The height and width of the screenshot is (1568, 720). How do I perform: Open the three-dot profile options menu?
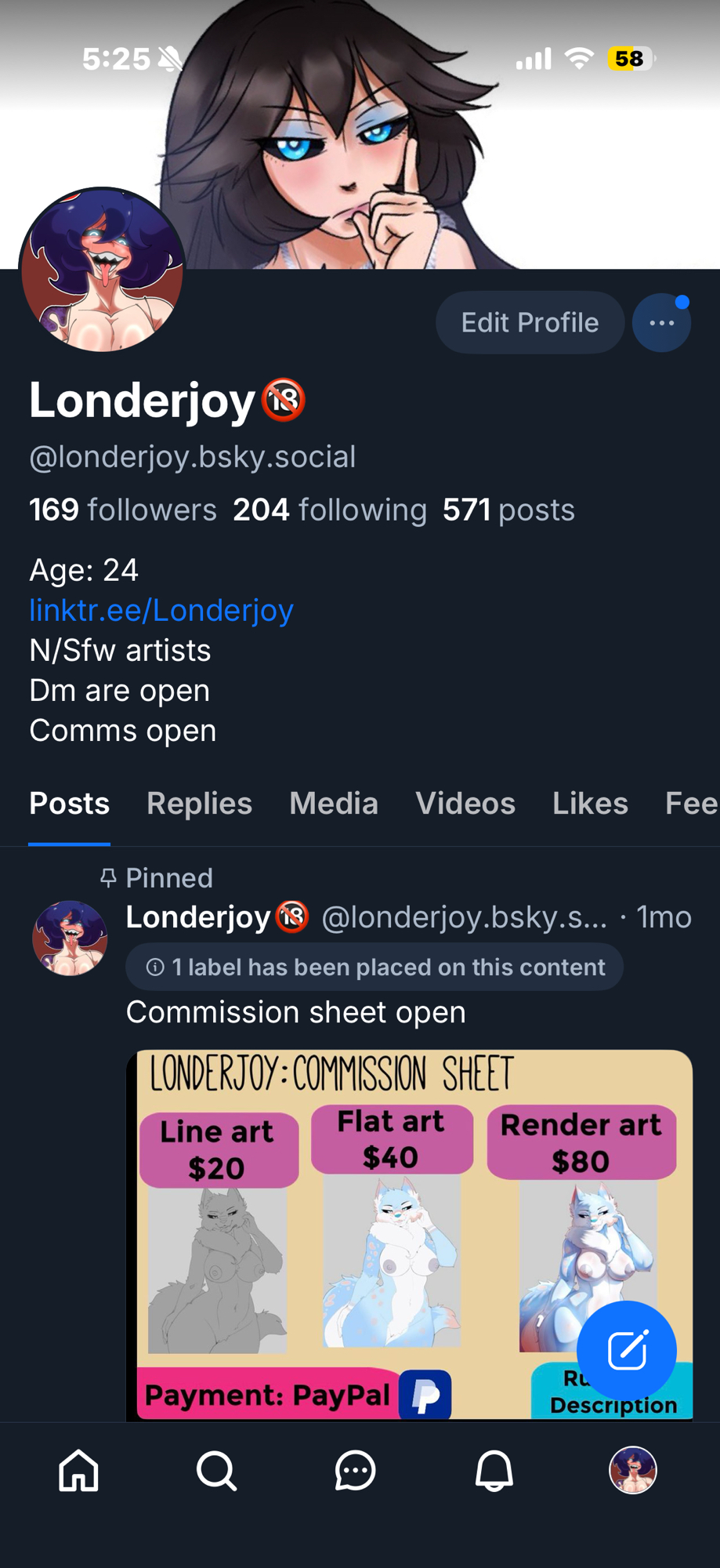[x=661, y=322]
